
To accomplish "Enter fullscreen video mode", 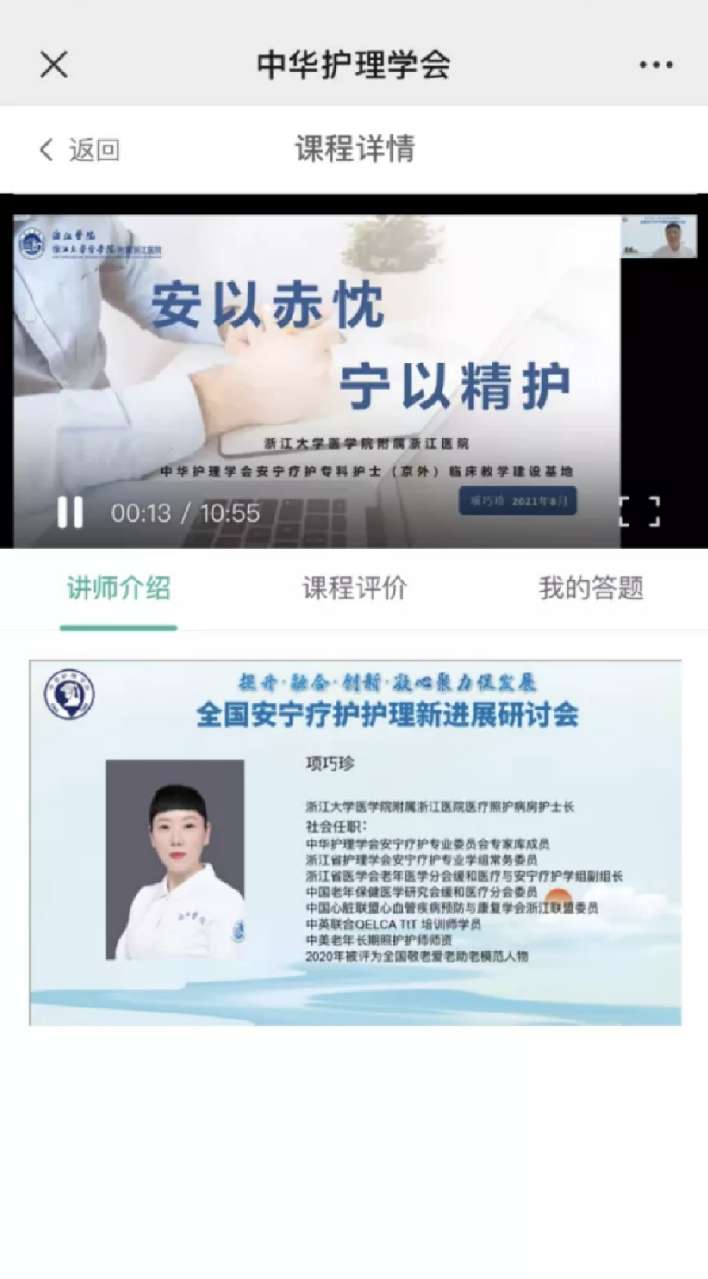I will pyautogui.click(x=639, y=511).
